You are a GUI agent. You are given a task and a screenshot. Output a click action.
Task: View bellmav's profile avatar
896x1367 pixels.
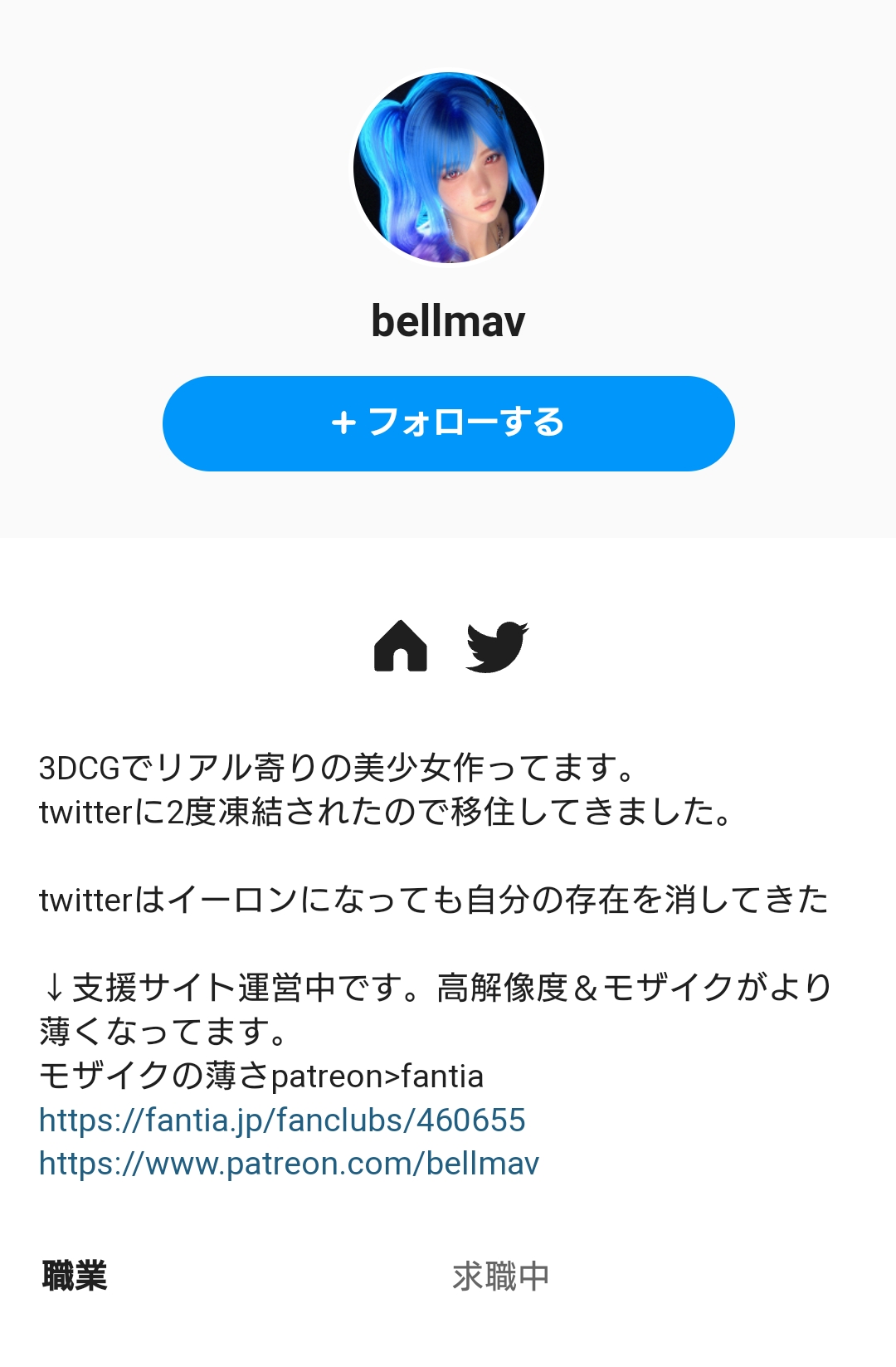click(x=448, y=168)
